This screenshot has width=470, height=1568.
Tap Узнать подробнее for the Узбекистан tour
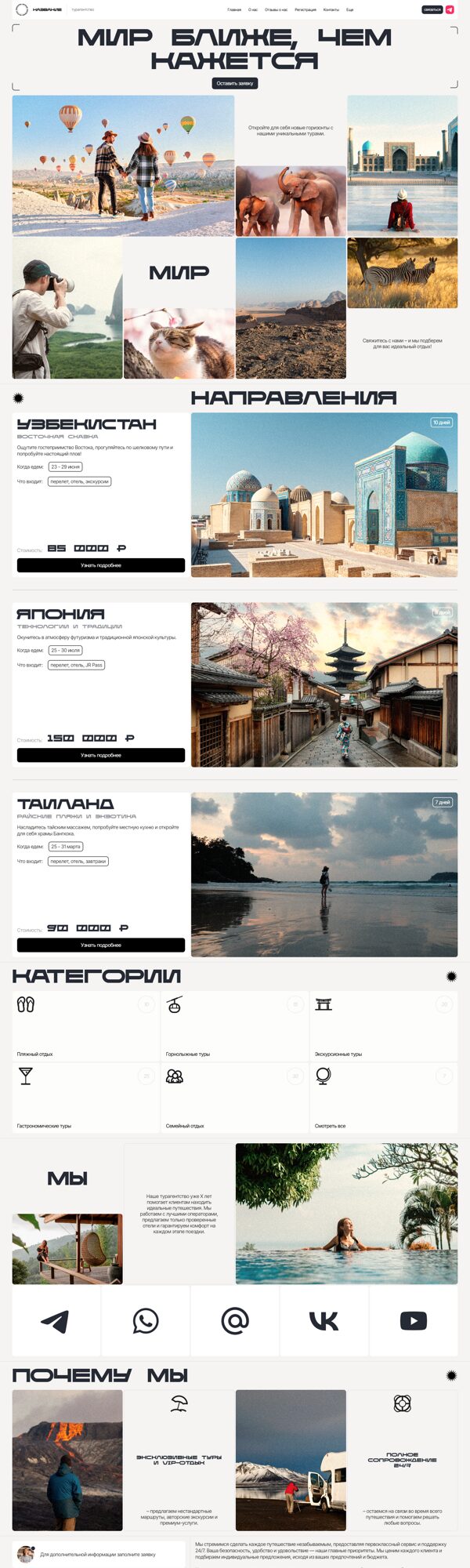point(101,565)
